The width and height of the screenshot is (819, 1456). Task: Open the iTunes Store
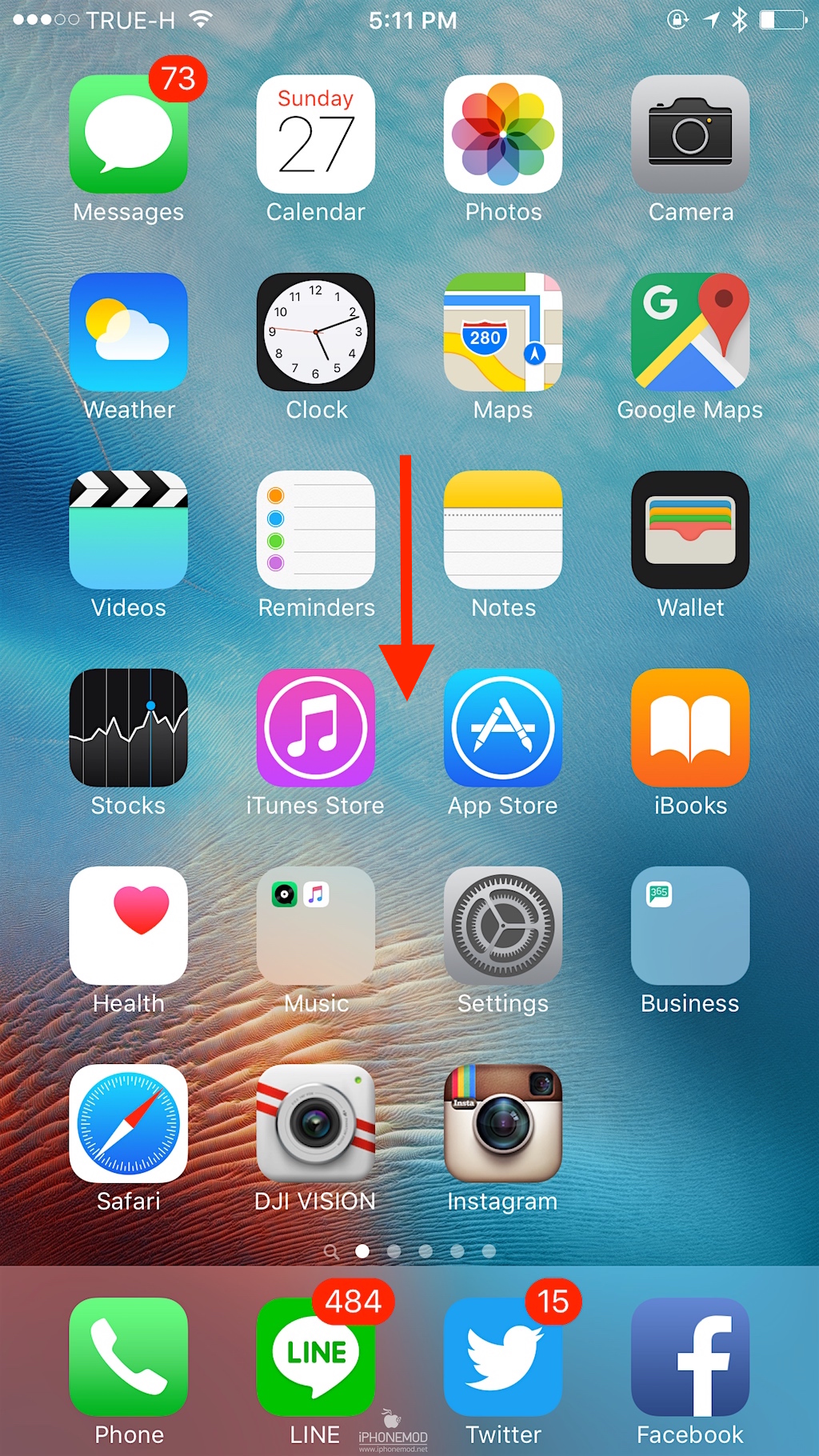click(x=316, y=728)
